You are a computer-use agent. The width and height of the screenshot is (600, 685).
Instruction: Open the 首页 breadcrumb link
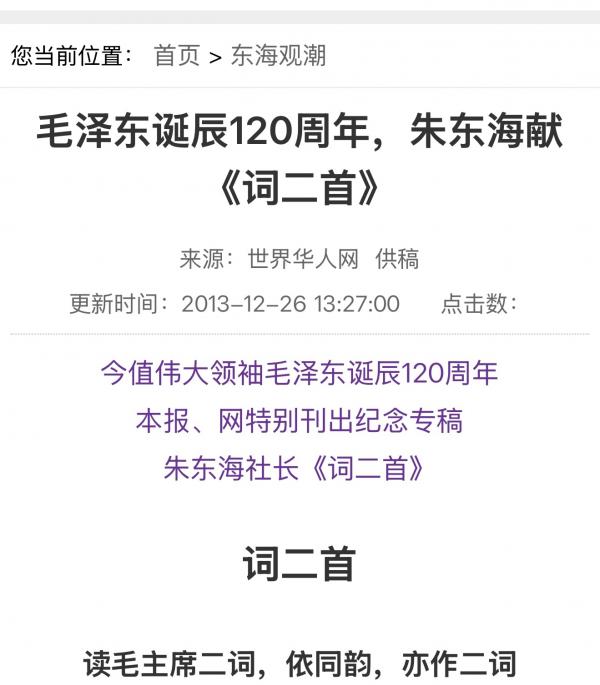tap(176, 55)
